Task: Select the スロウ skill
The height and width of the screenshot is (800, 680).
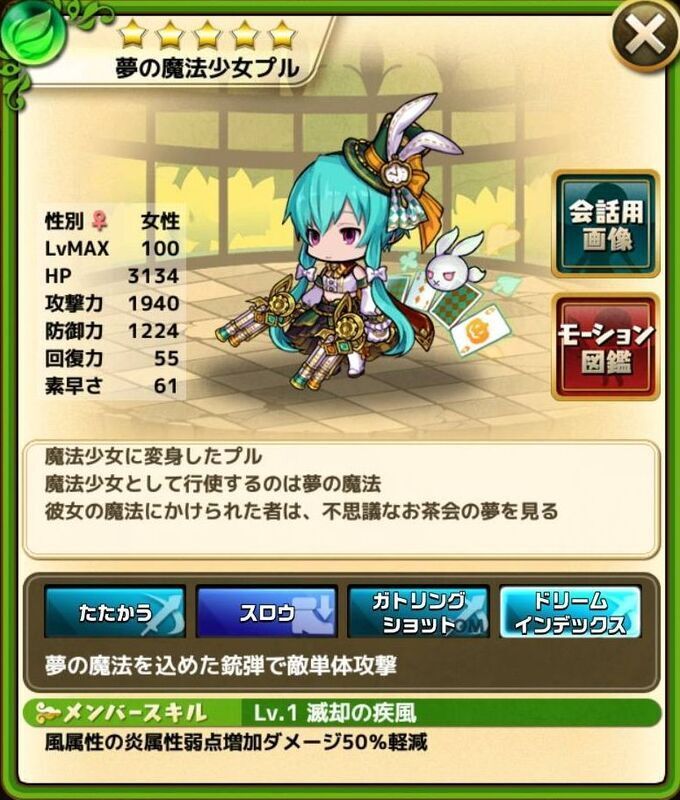Action: [266, 613]
